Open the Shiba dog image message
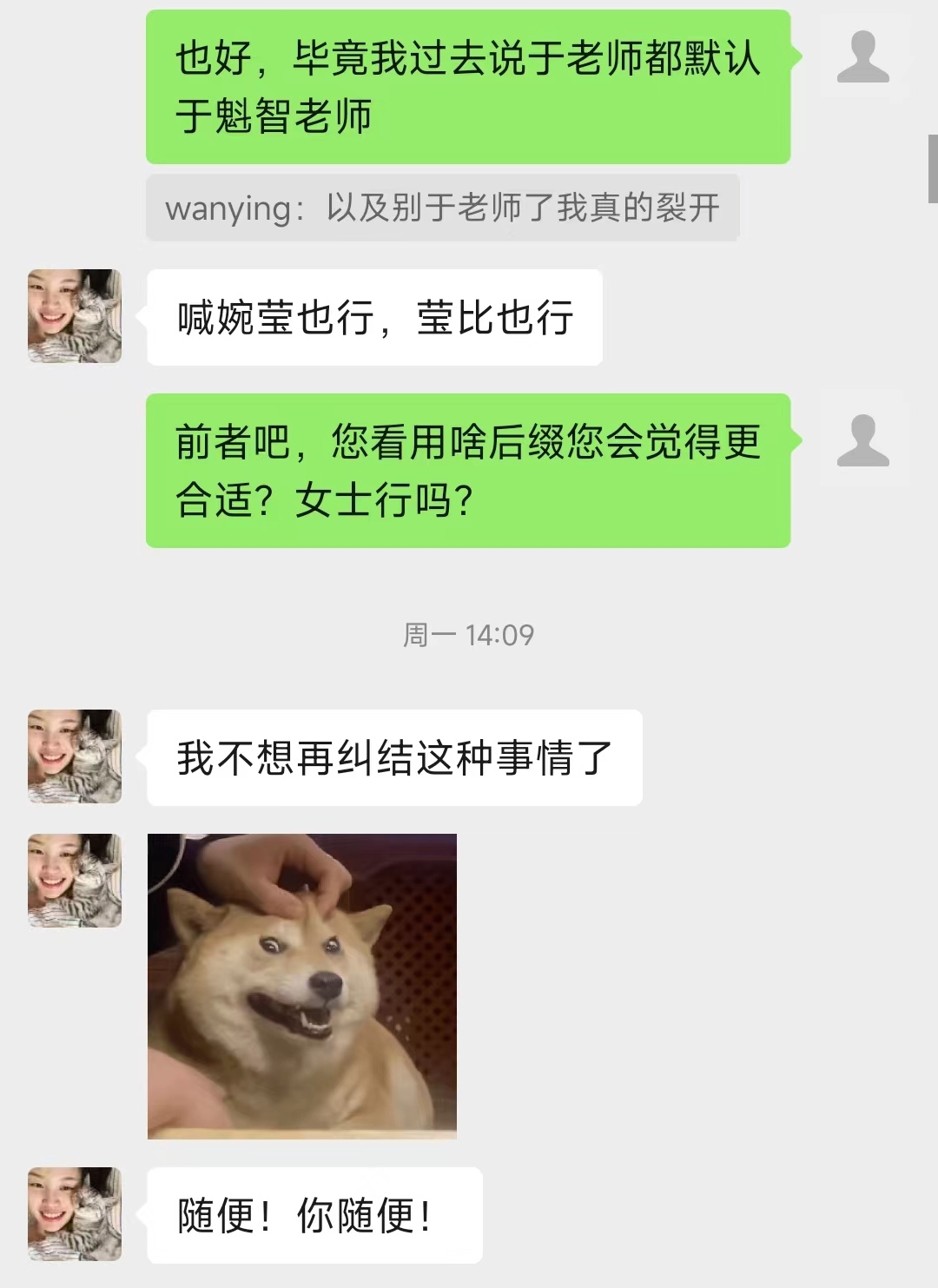Screen dimensions: 938x1288 tap(301, 986)
